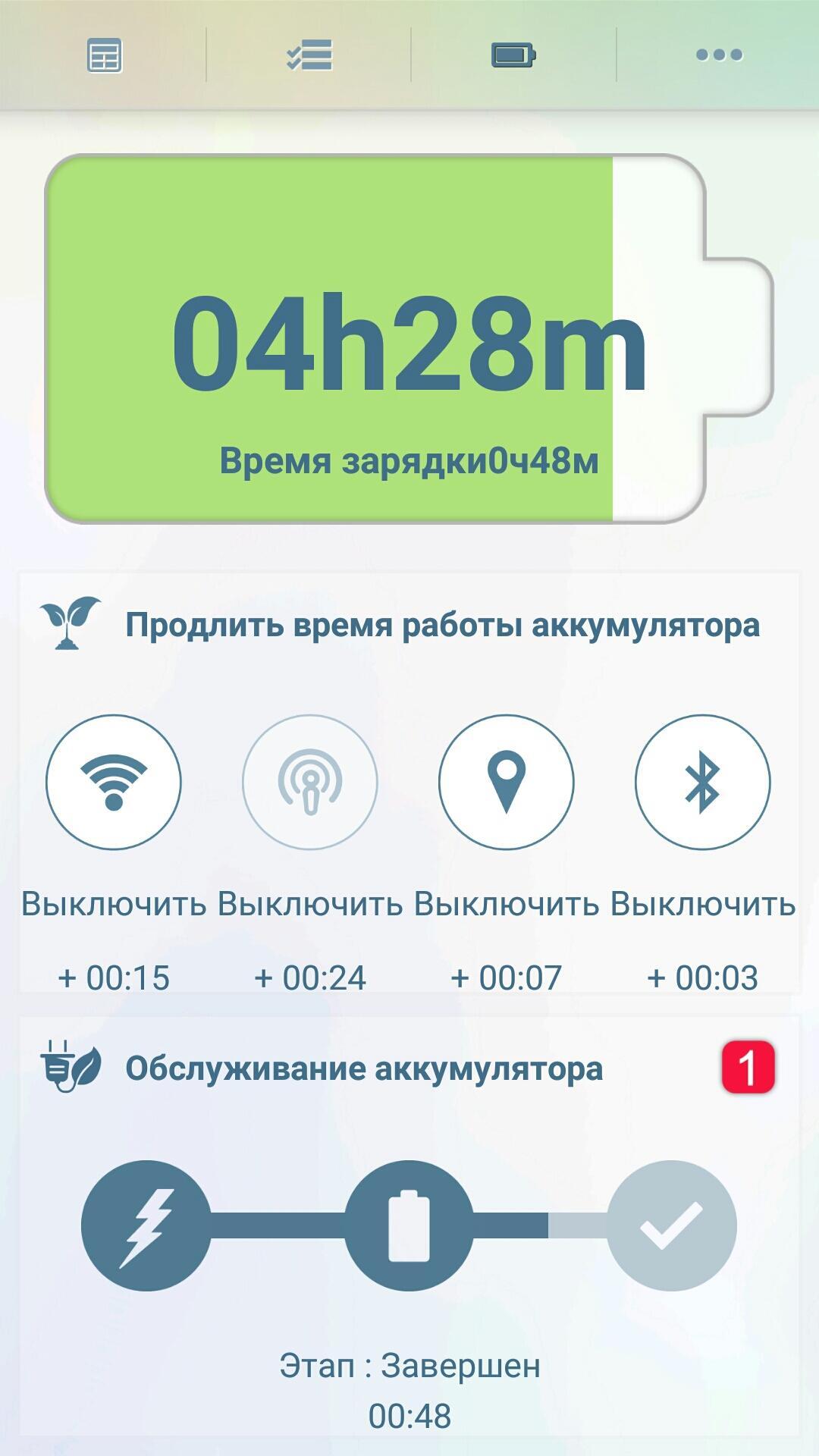Turn off location to gain 00:07
Viewport: 819px width, 1456px height.
506,782
